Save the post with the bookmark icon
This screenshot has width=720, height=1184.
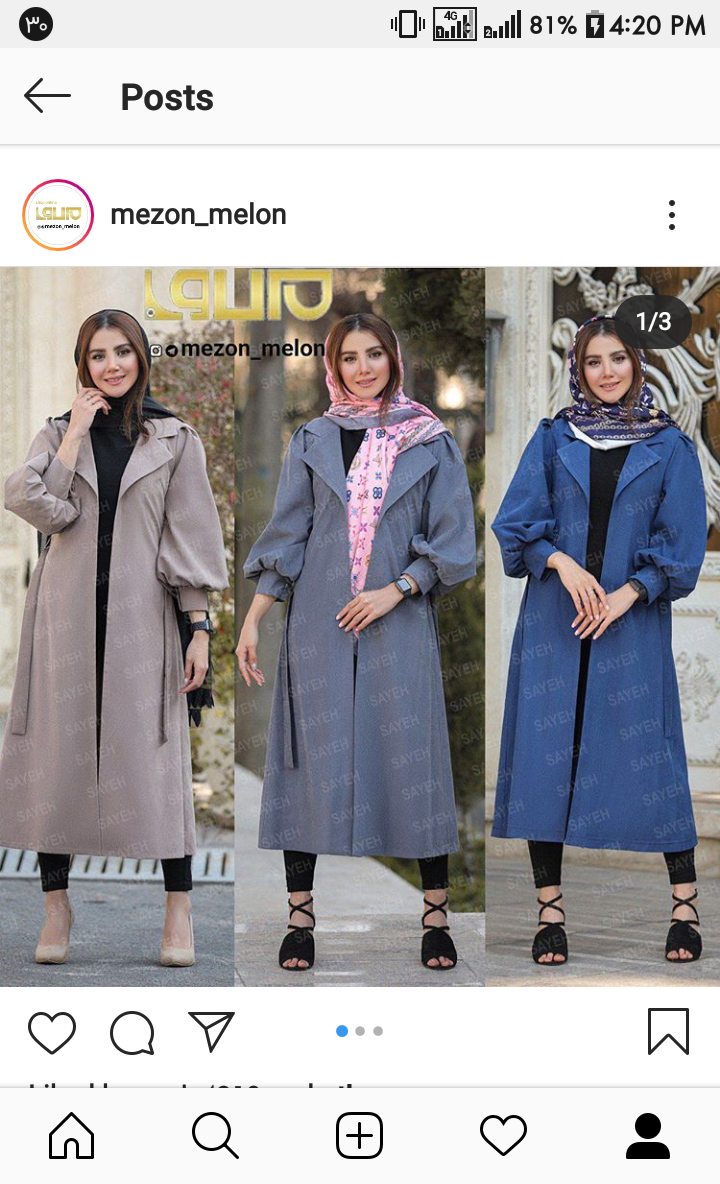click(668, 1031)
